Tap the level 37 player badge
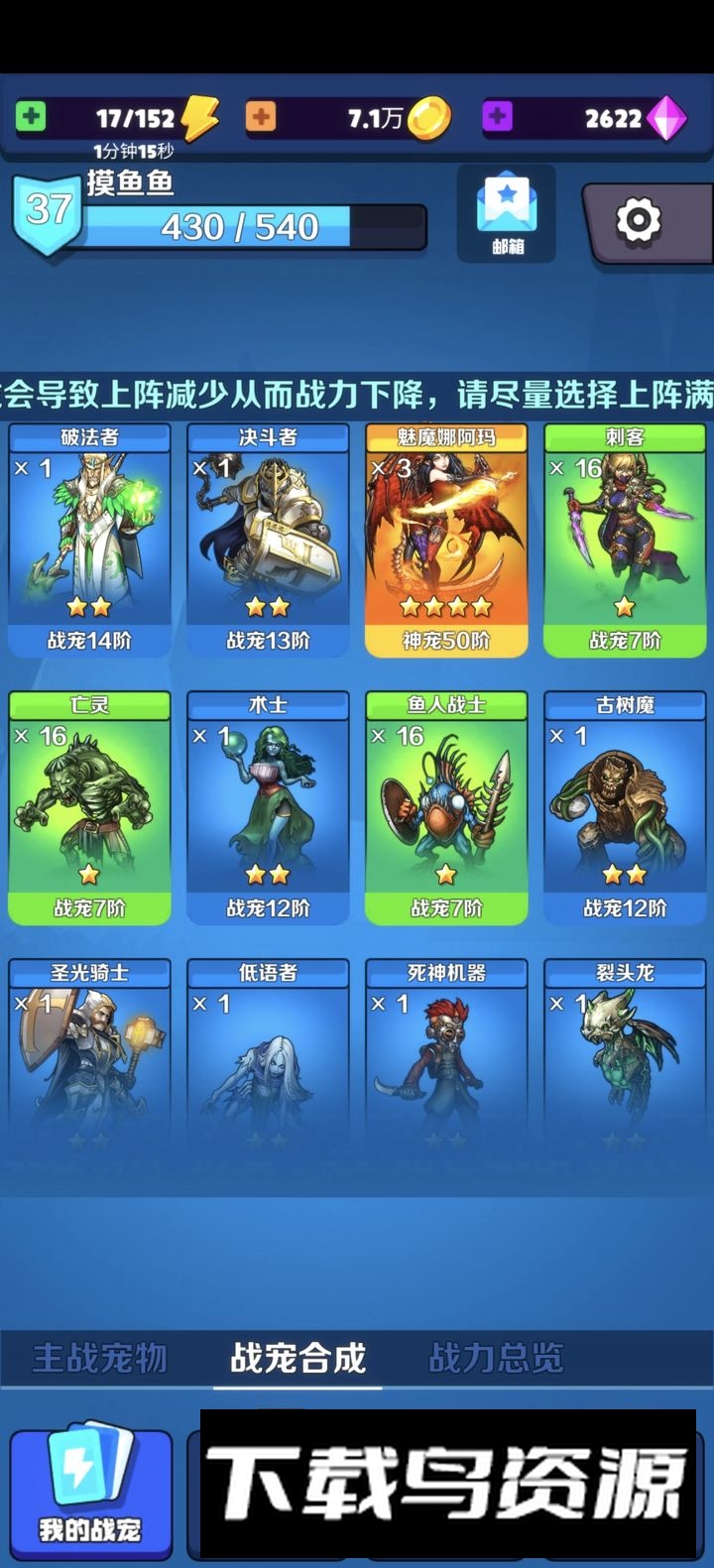This screenshot has width=714, height=1568. click(47, 211)
